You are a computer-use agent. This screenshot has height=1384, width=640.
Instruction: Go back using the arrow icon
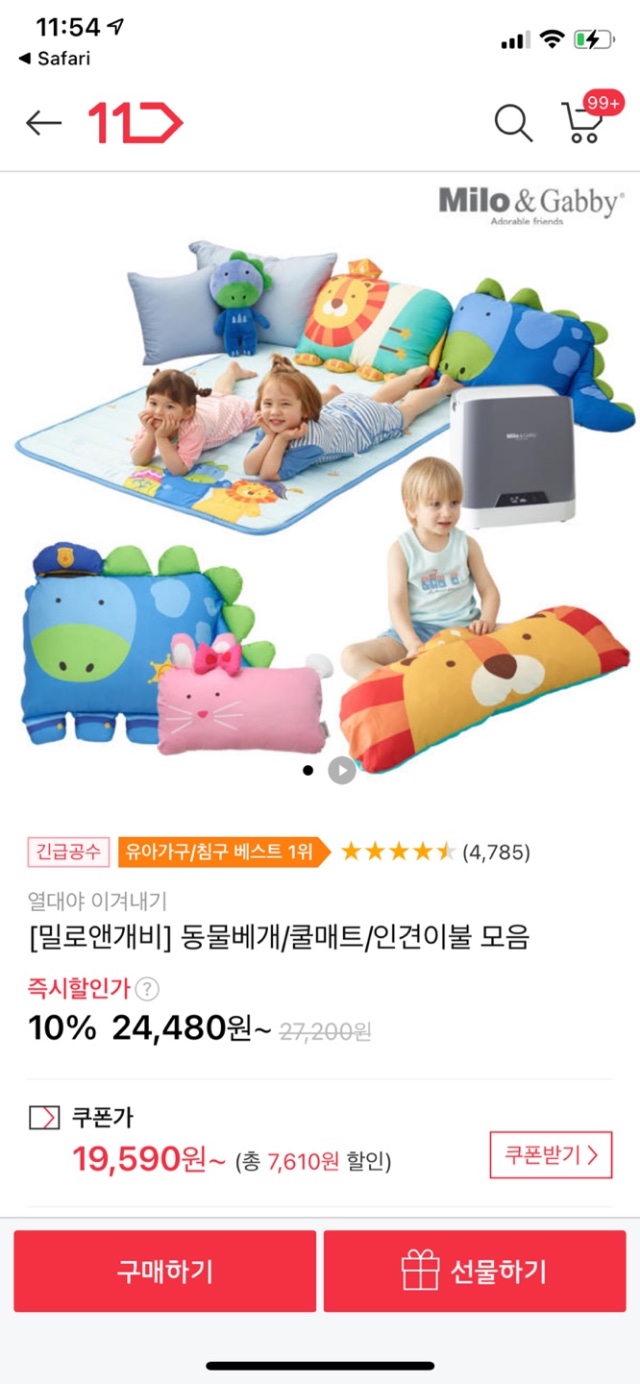44,123
